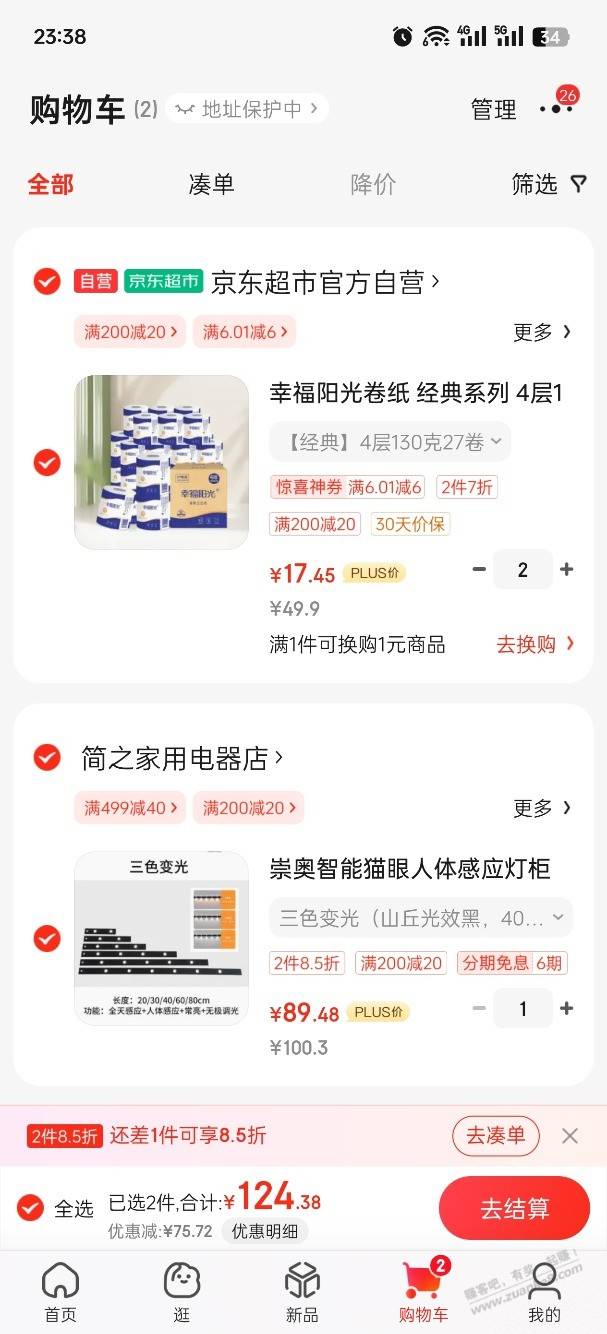The height and width of the screenshot is (1334, 607).
Task: Tap 去换购 to redeem 1元 item
Action: [535, 644]
